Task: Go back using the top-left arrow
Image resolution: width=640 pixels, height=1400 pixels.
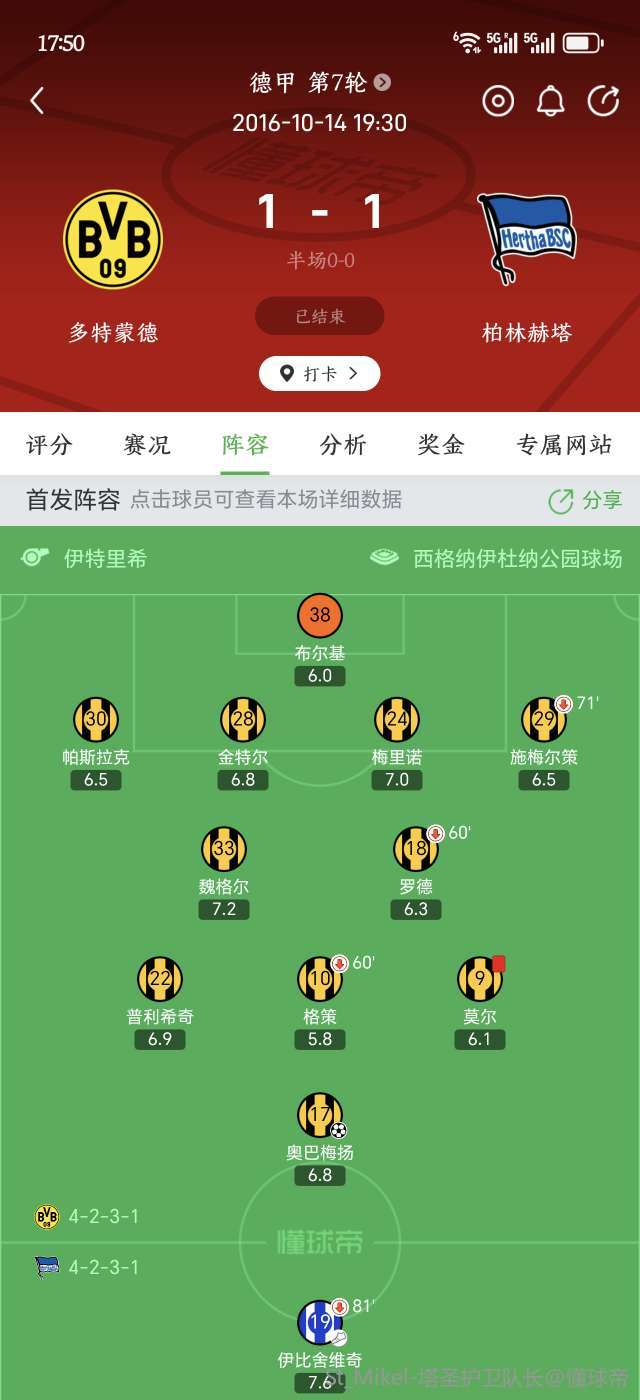Action: 37,100
